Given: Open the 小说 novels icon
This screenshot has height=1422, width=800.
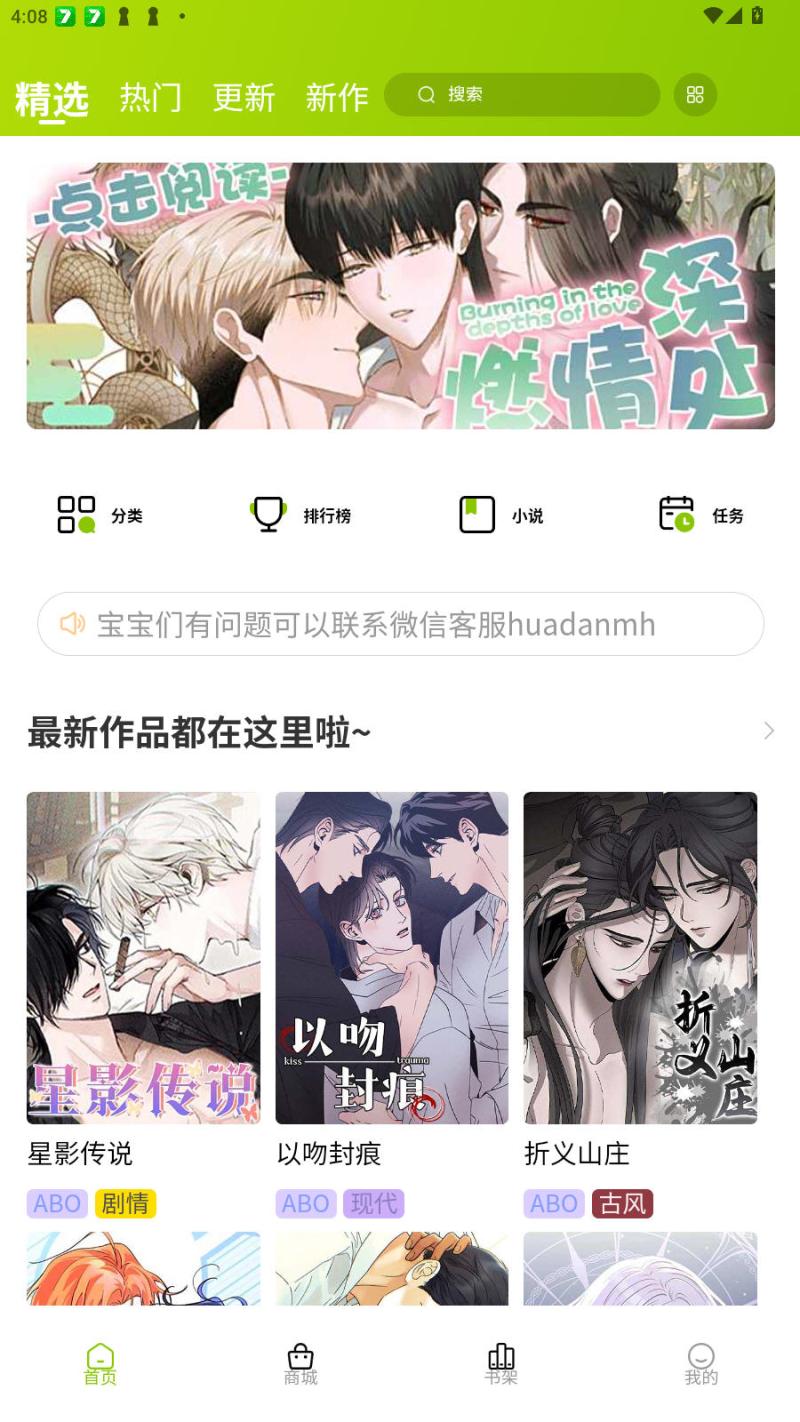Looking at the screenshot, I should (x=477, y=514).
